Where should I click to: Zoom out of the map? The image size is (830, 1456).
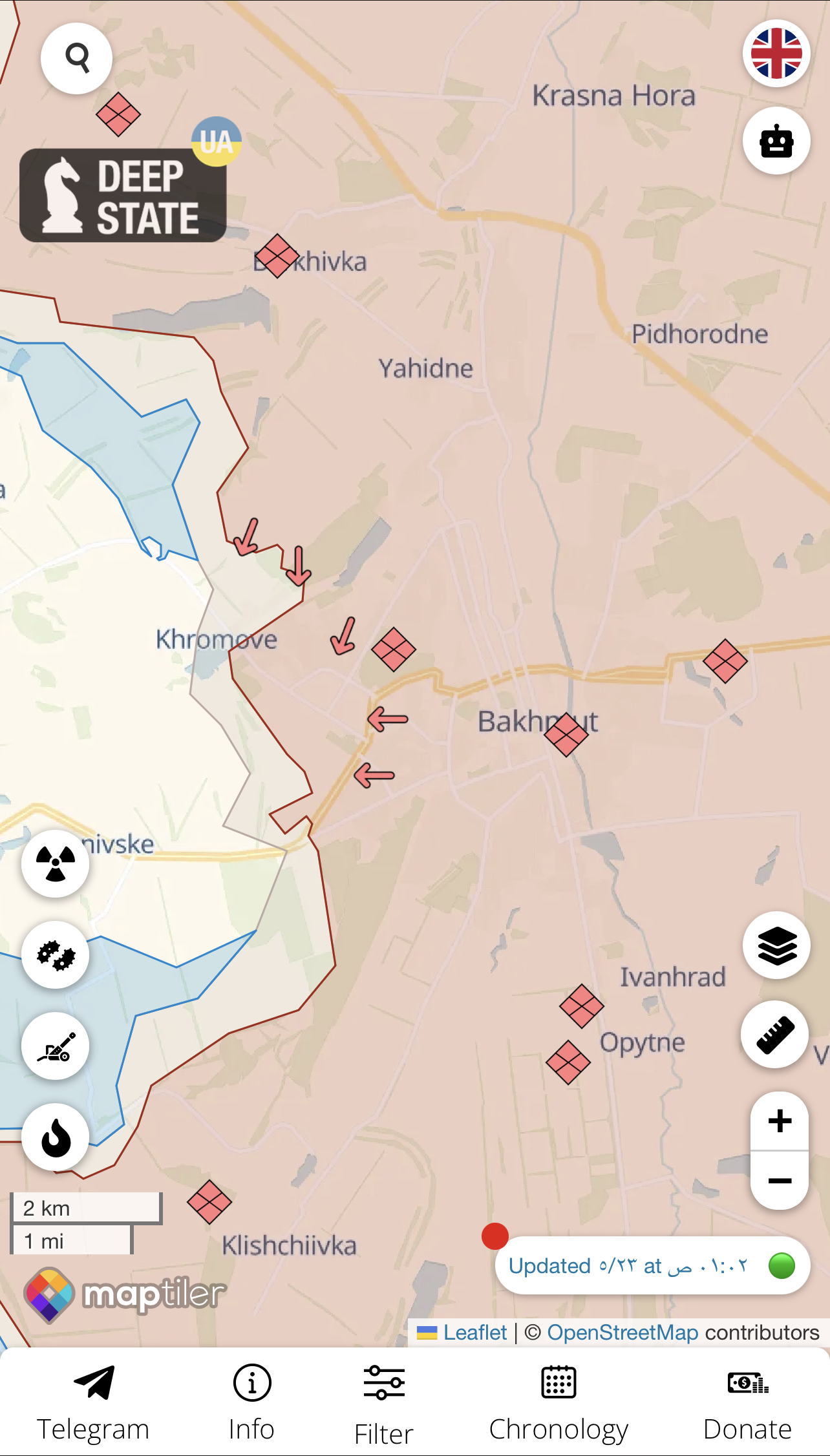tap(780, 1181)
